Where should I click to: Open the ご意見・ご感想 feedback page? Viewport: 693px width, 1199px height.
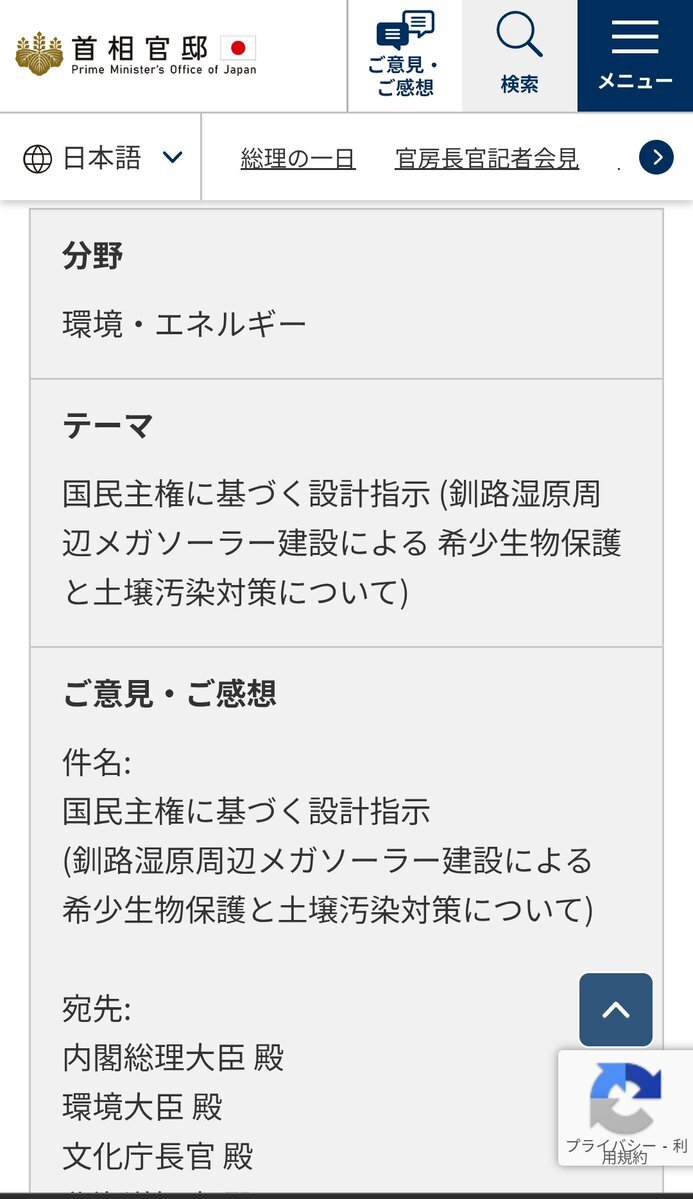pos(405,55)
